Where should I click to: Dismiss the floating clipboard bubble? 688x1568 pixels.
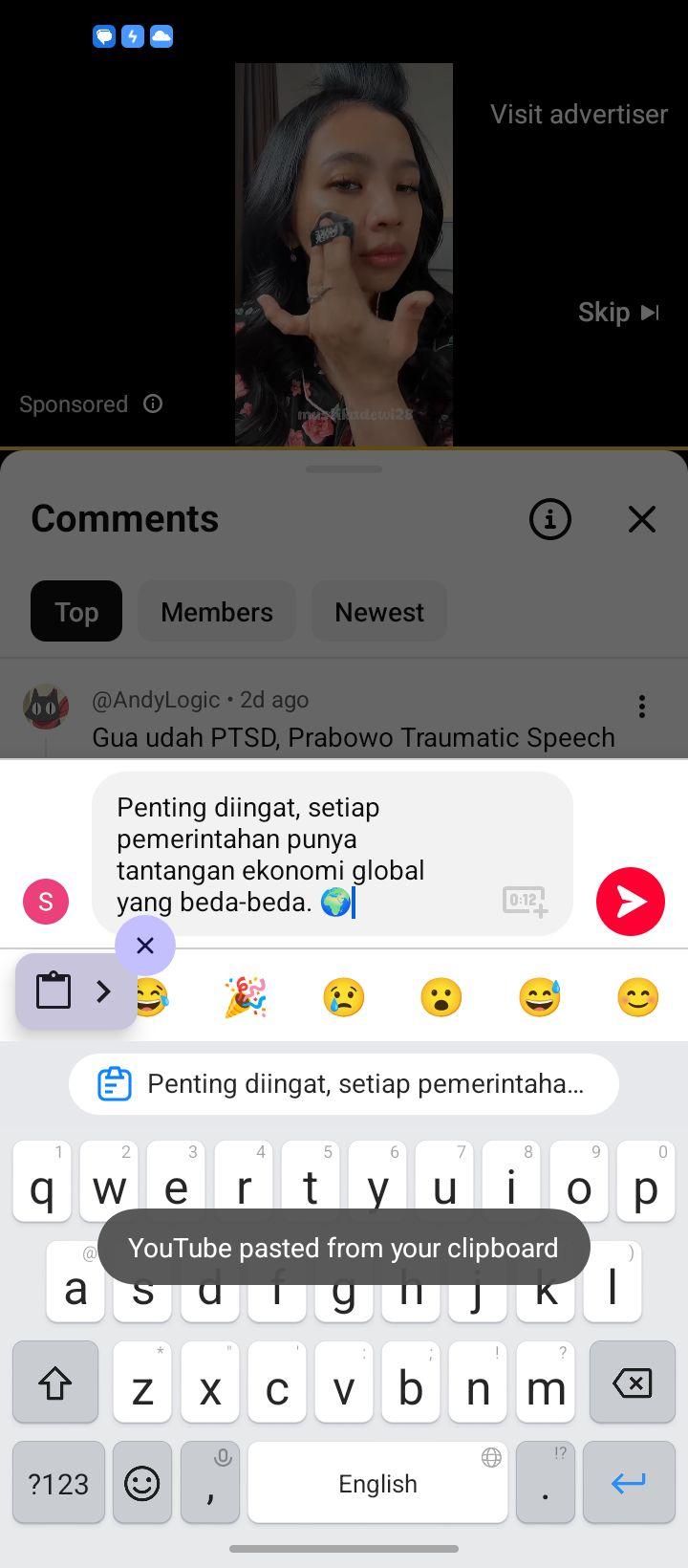coord(145,946)
